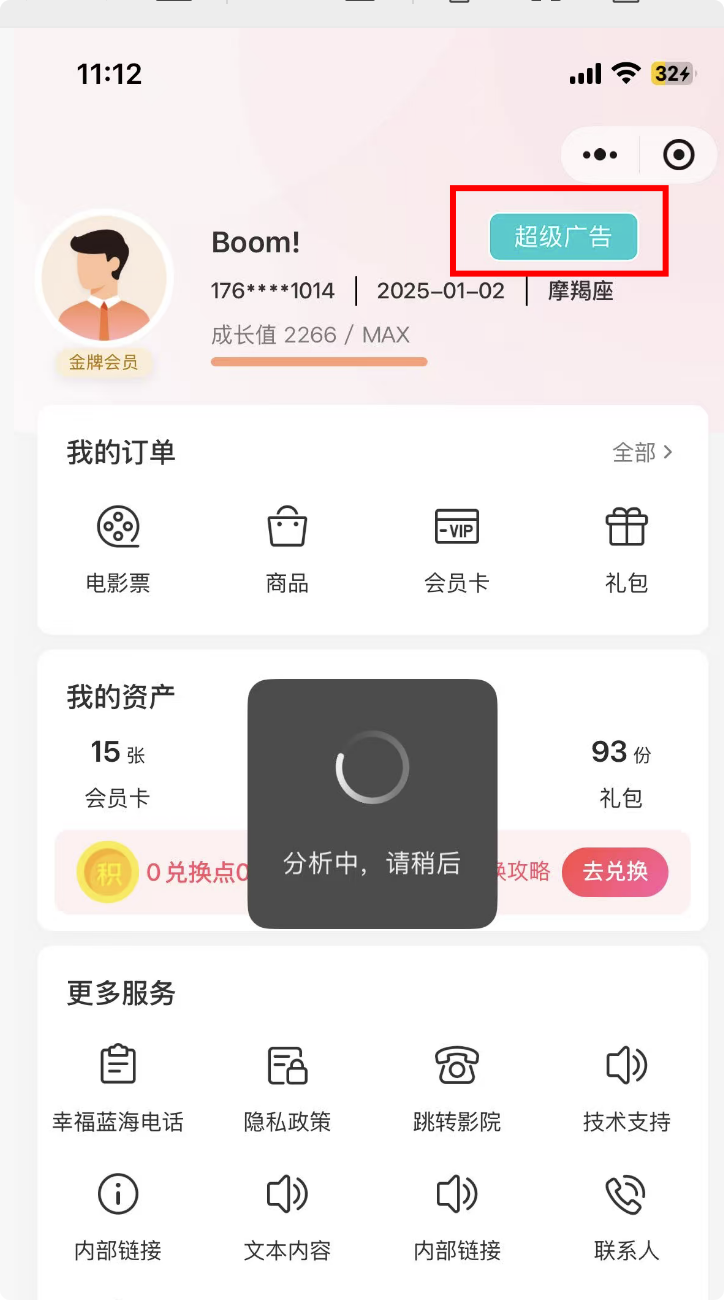Tap the 去兑换 button
This screenshot has width=724, height=1300.
(615, 872)
